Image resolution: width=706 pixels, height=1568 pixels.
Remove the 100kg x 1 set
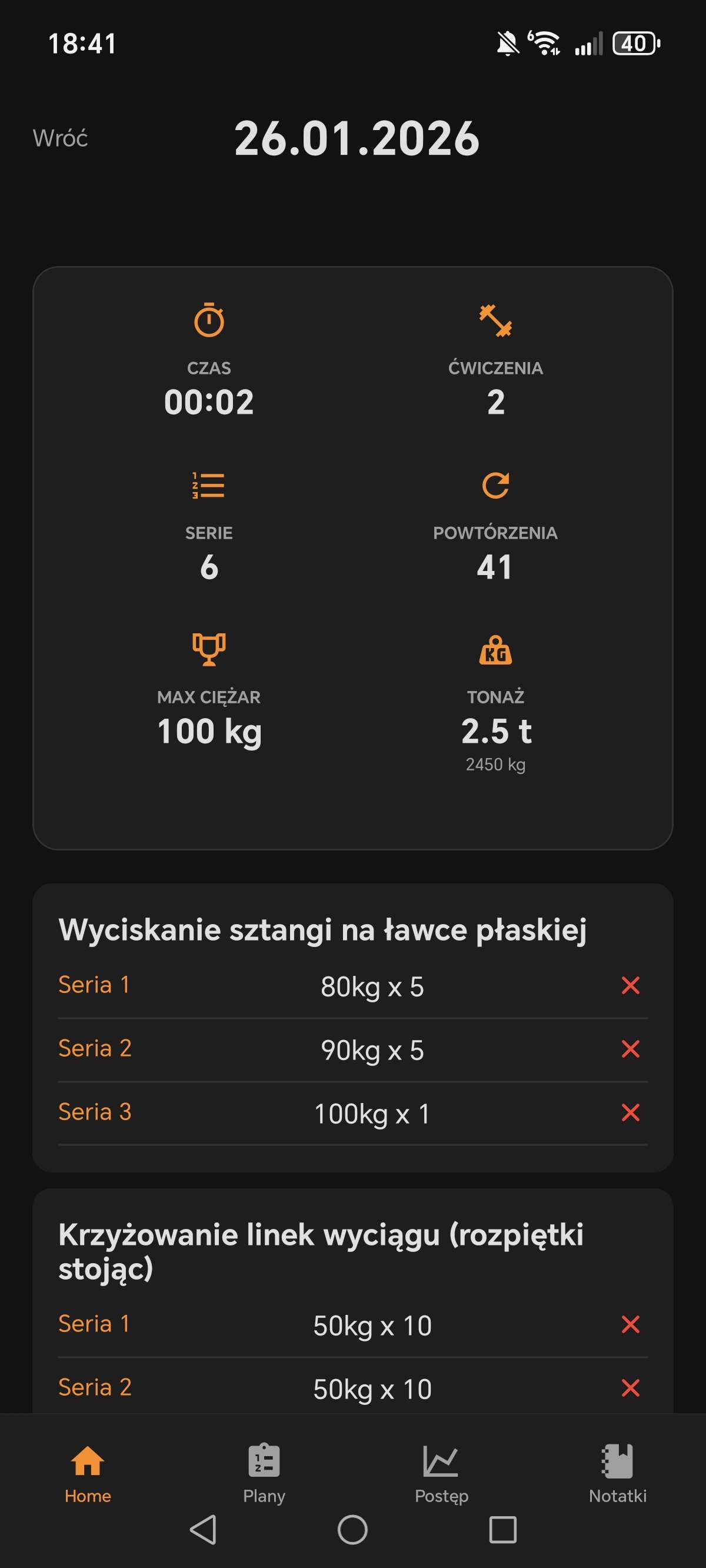(631, 1113)
